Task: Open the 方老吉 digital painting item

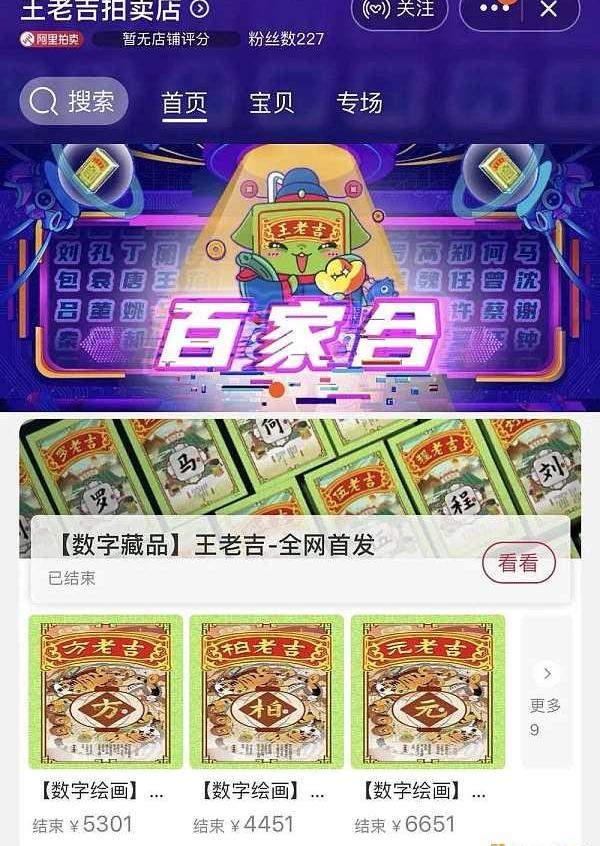Action: [106, 692]
